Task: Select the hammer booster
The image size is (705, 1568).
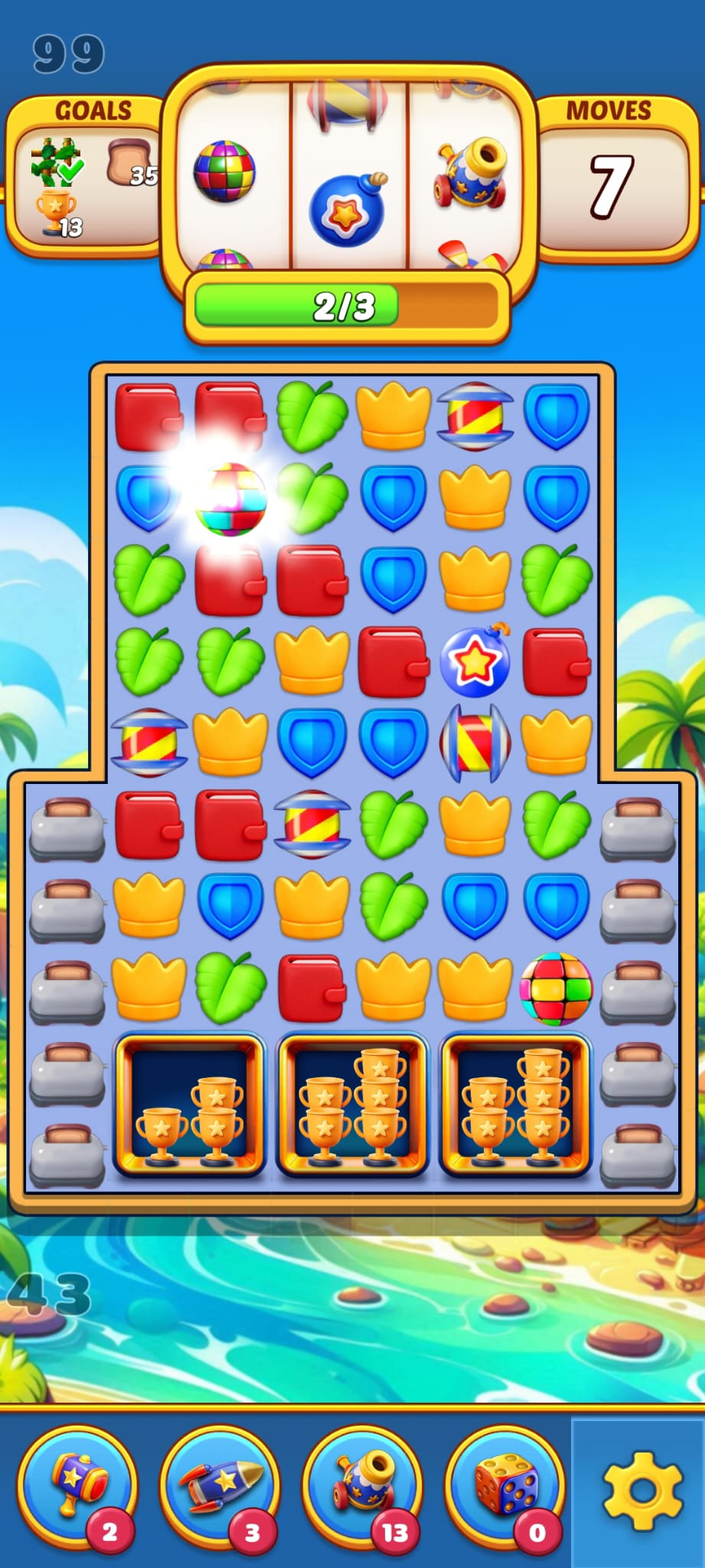Action: click(x=77, y=1484)
